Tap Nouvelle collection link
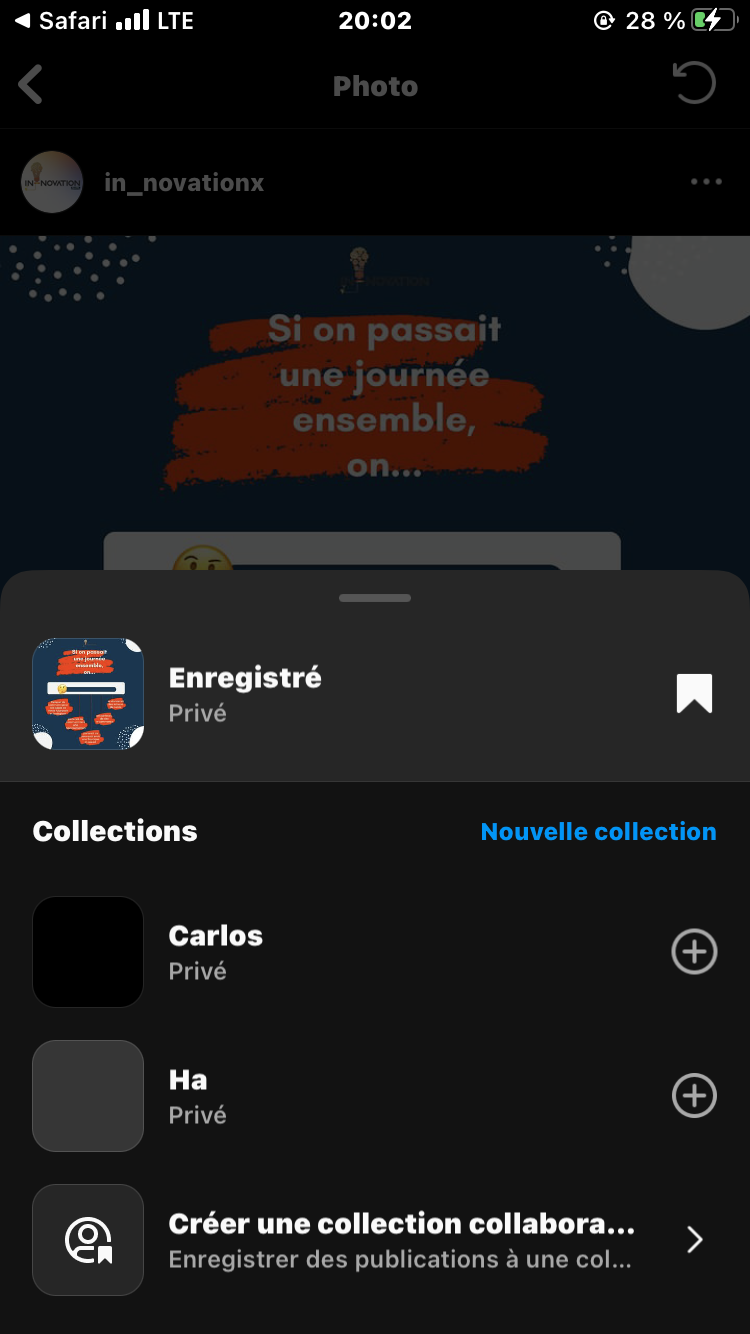The height and width of the screenshot is (1334, 750). pyautogui.click(x=598, y=831)
